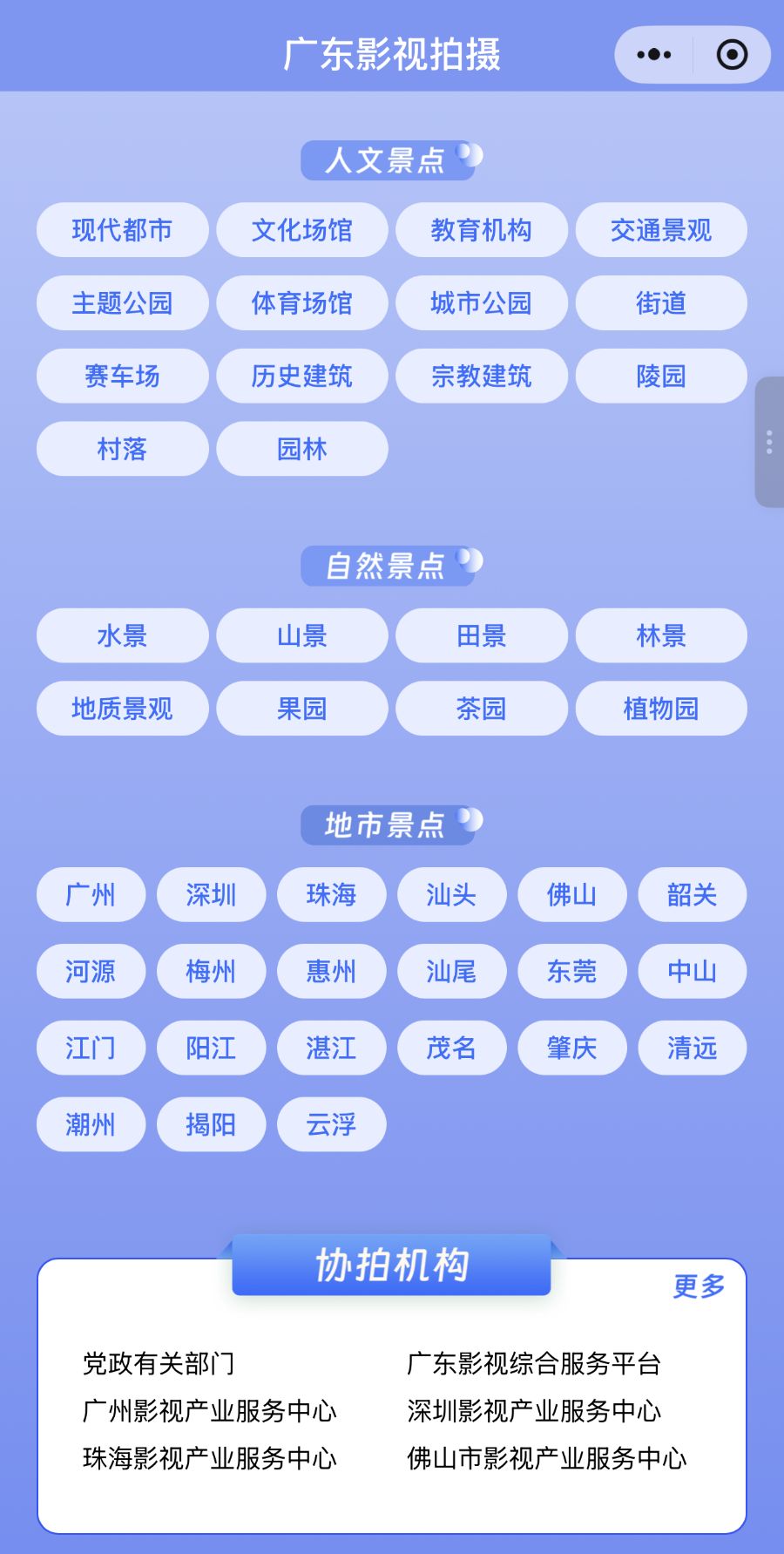View filming spots in 广州
The width and height of the screenshot is (784, 1554).
(x=91, y=894)
